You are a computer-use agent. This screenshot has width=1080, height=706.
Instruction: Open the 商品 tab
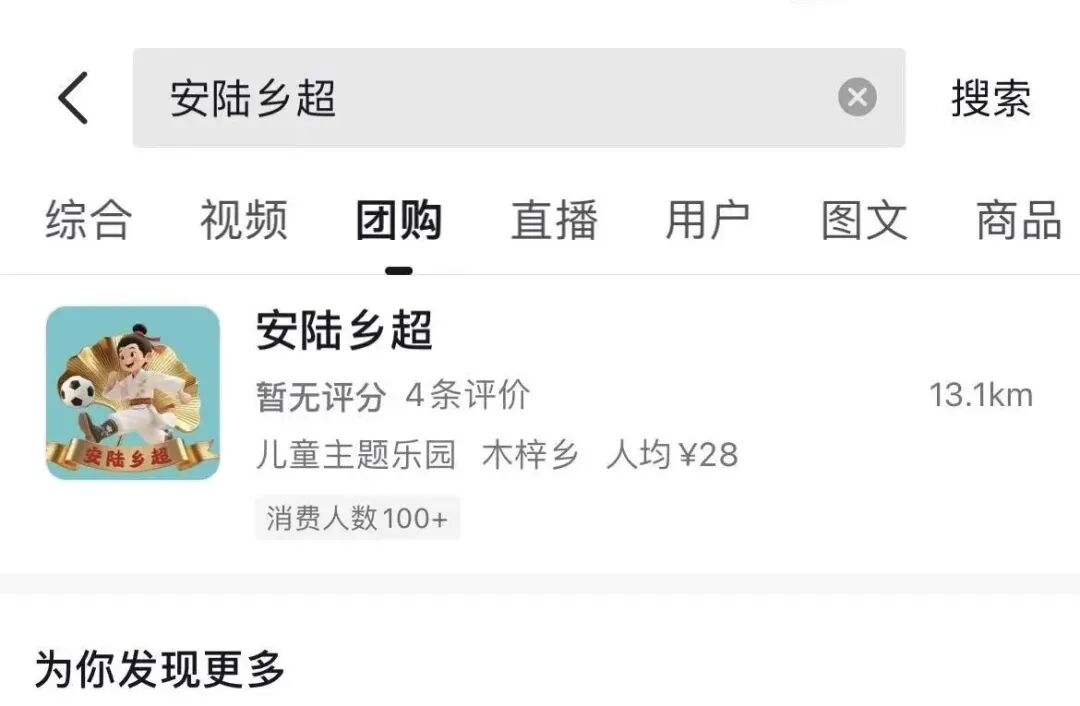(x=1018, y=220)
